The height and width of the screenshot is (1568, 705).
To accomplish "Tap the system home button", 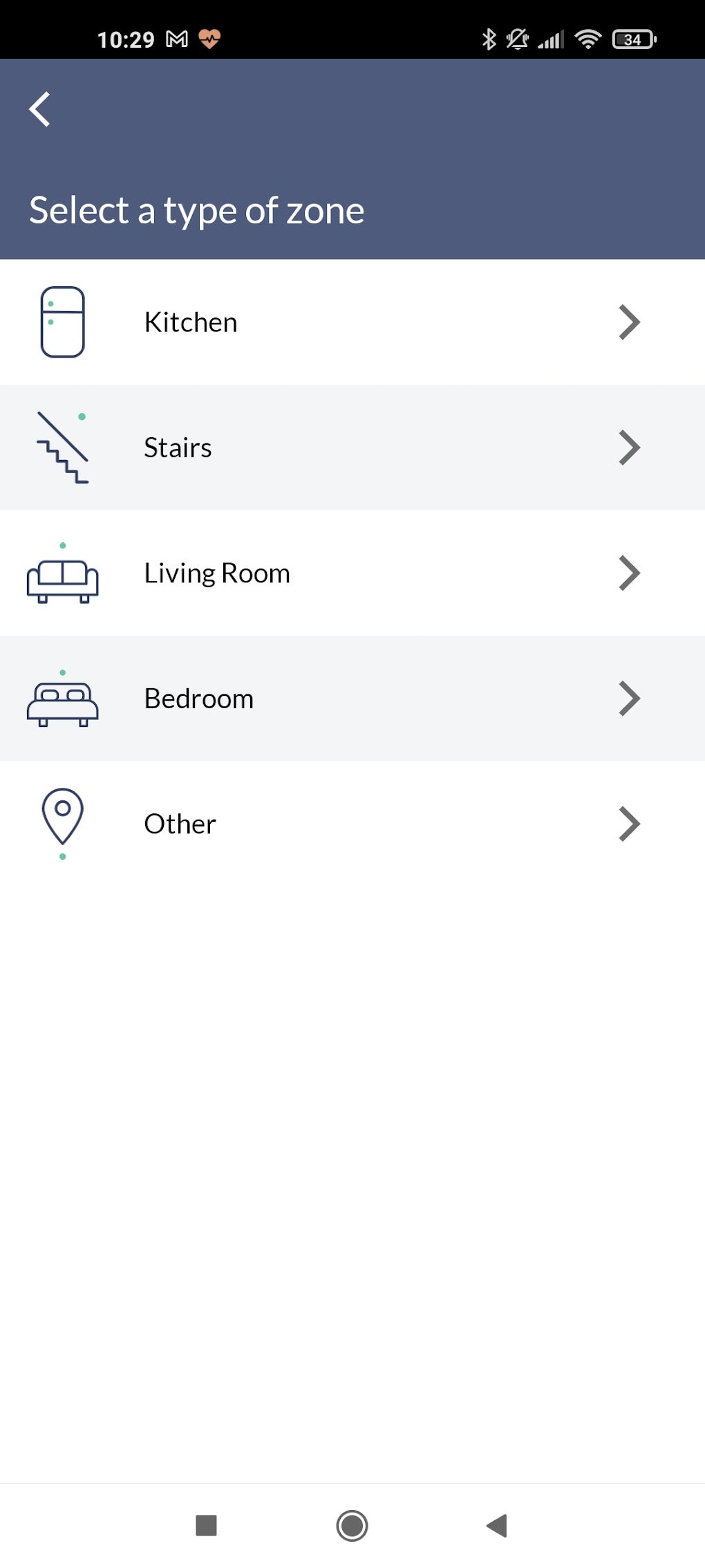I will coord(352,1525).
